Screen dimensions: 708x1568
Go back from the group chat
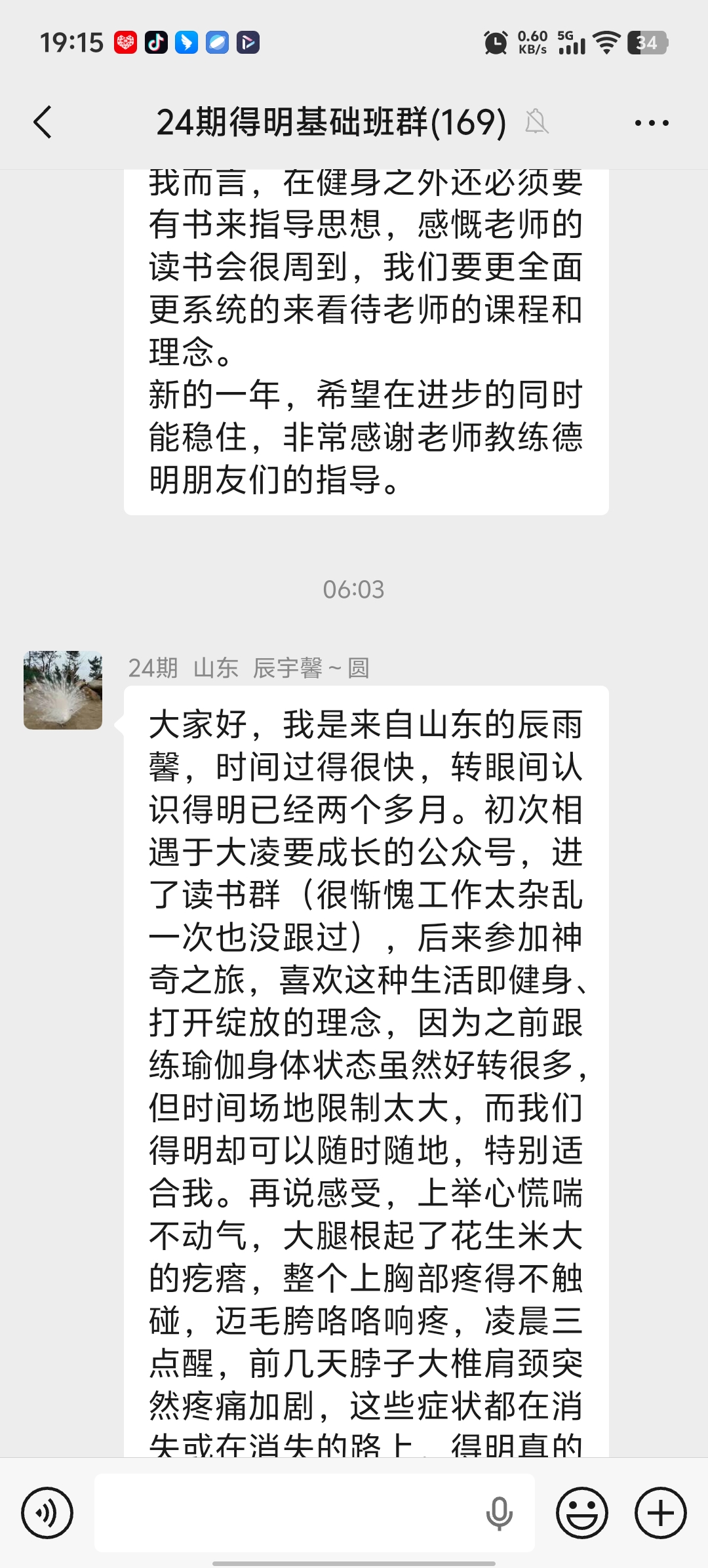point(43,122)
